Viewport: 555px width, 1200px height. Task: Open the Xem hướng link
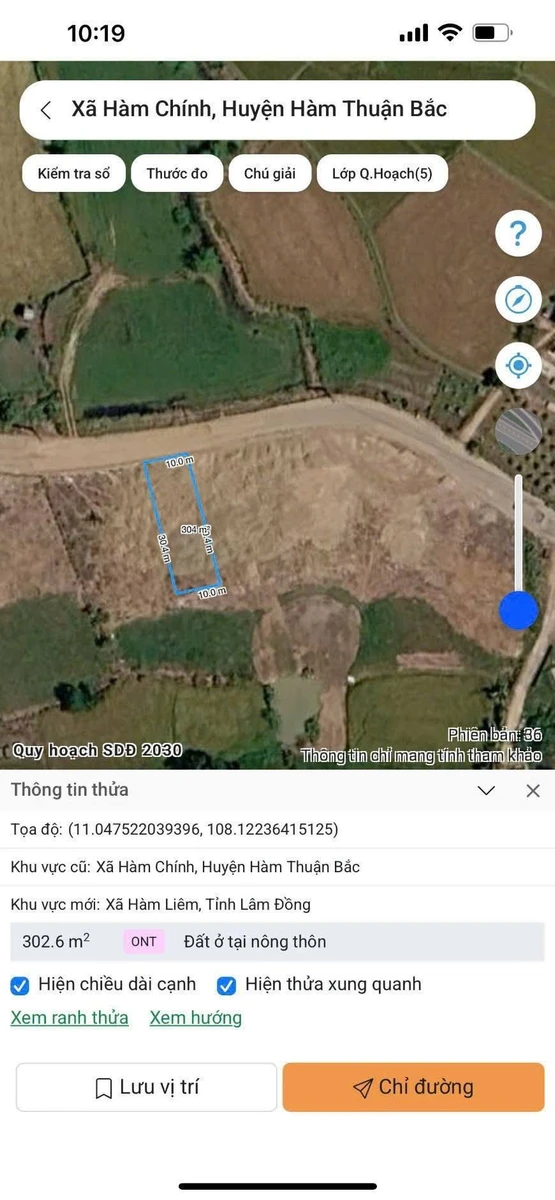point(196,1018)
